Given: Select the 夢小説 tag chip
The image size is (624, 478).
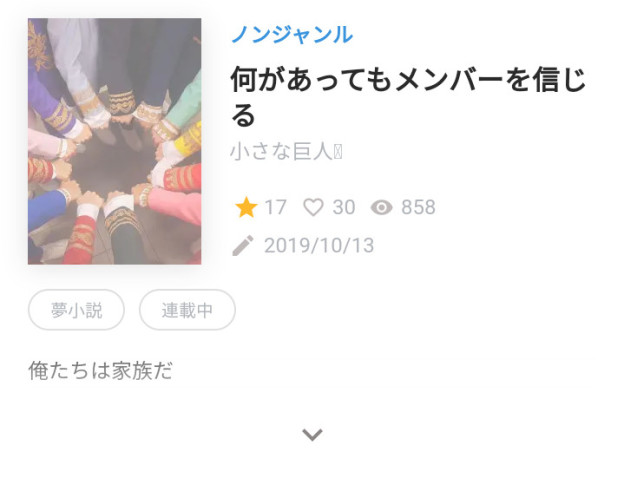Looking at the screenshot, I should [77, 310].
